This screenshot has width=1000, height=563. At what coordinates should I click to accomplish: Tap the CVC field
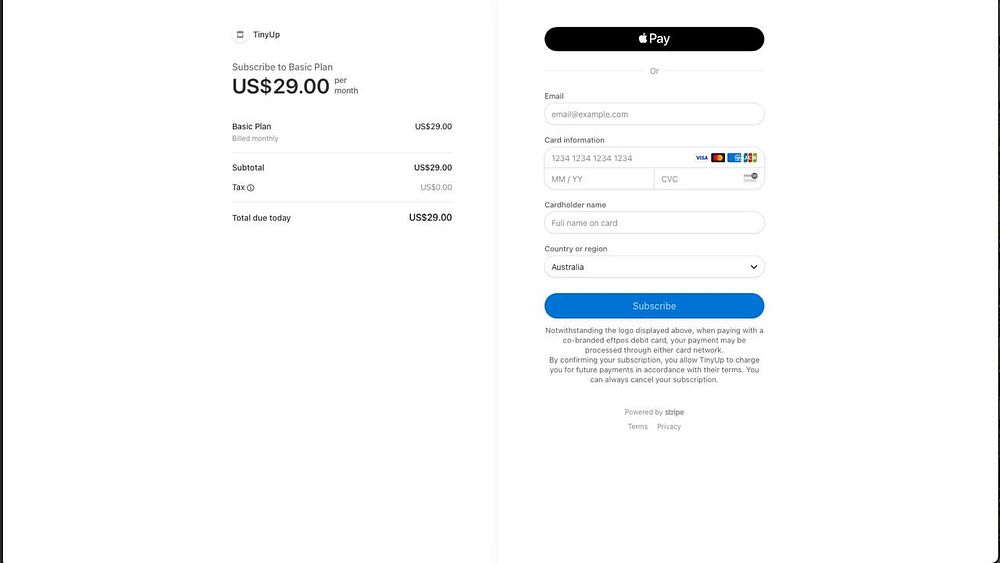click(x=700, y=179)
